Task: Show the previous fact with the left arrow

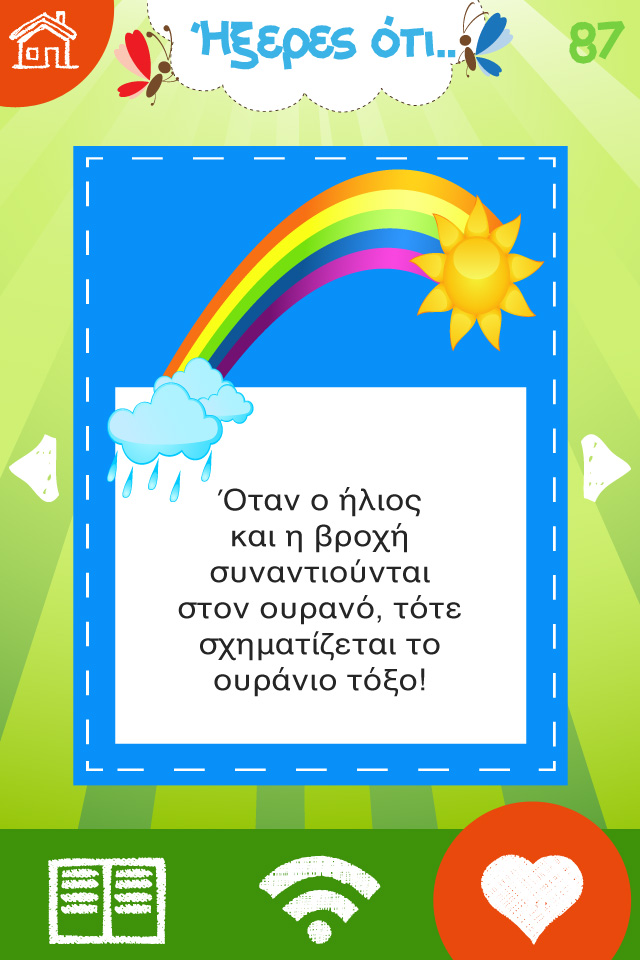Action: tap(33, 468)
